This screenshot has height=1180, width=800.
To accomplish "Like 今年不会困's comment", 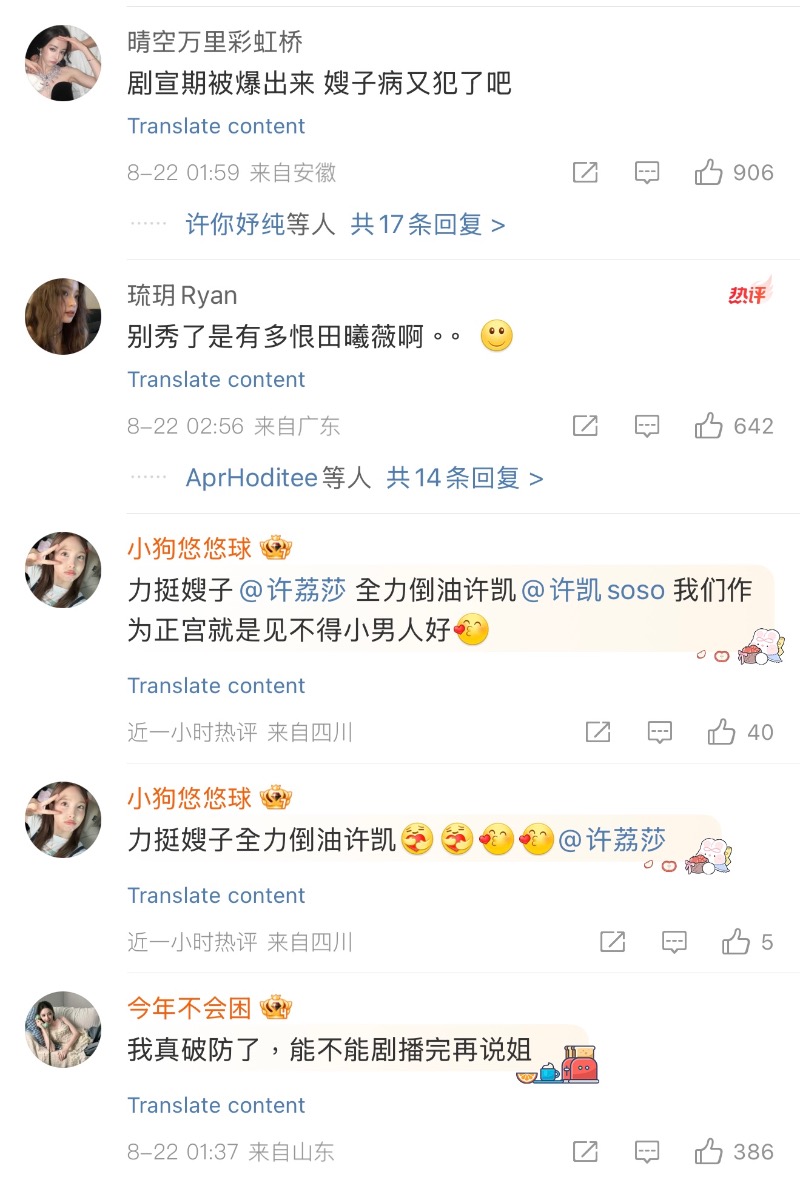I will 709,1152.
